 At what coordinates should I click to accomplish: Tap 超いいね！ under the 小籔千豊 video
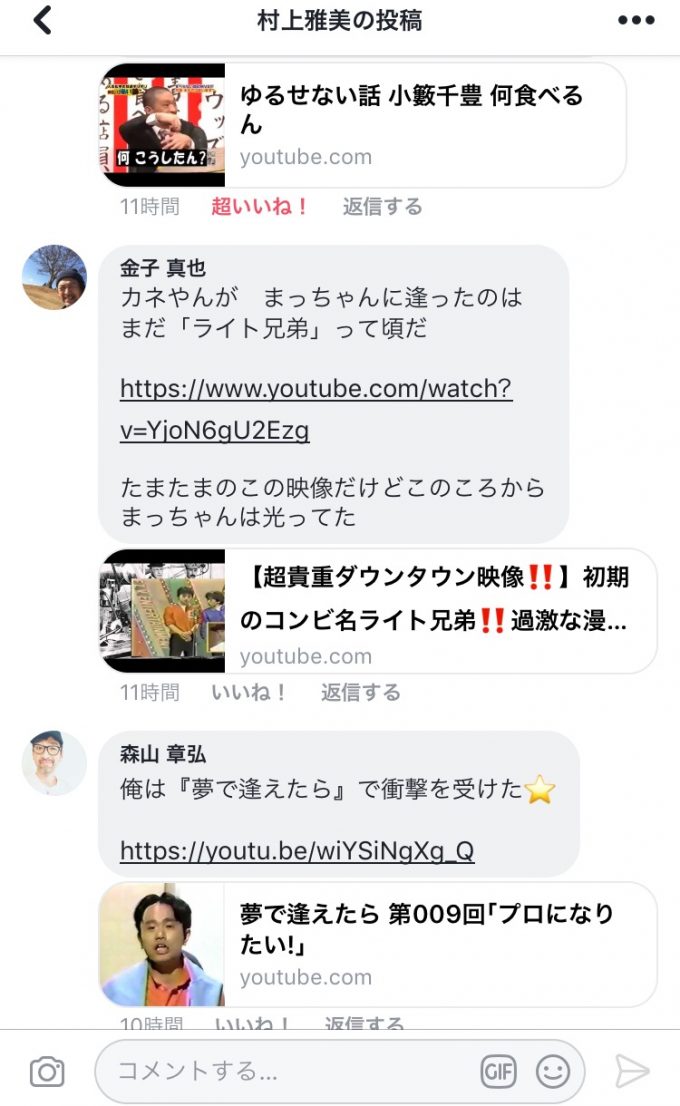point(260,207)
